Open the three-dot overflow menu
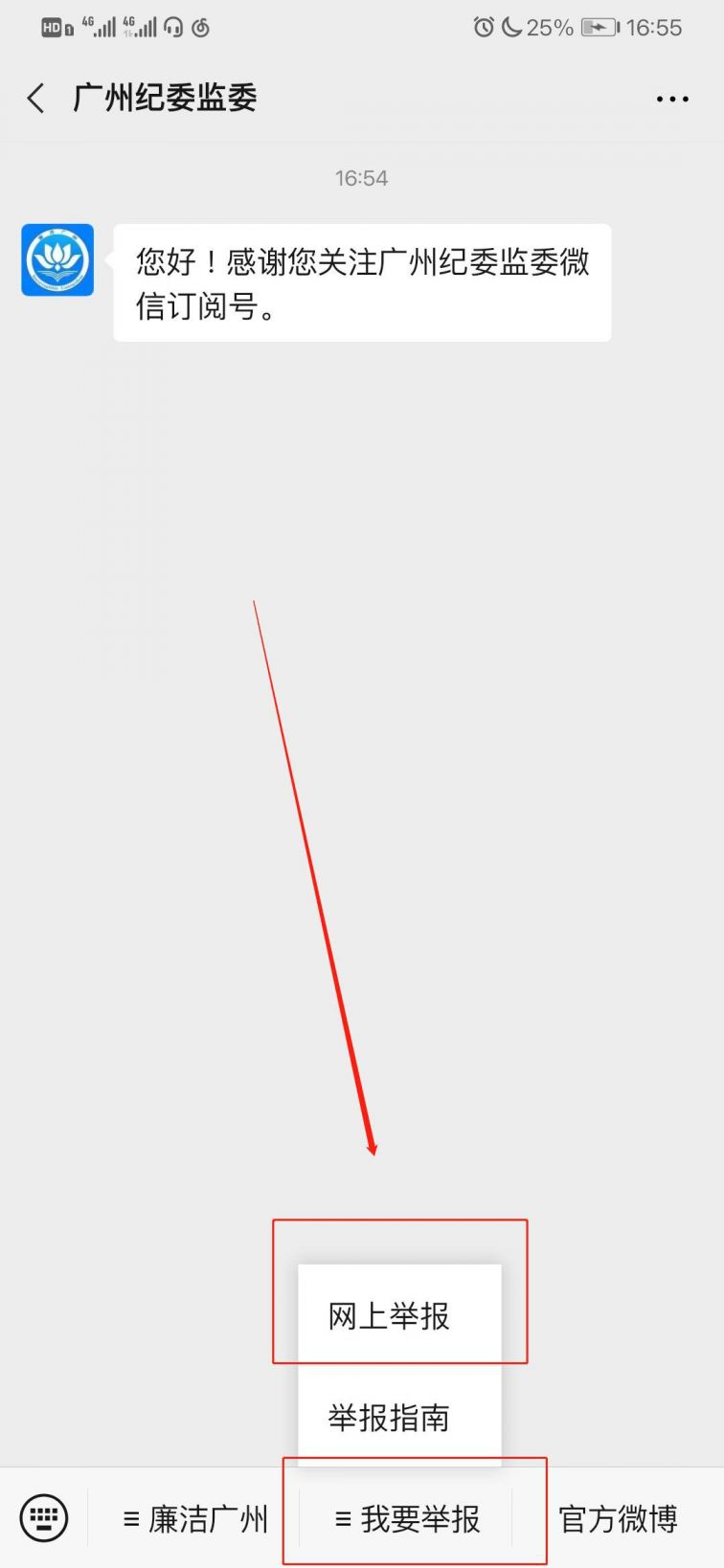 coord(672,99)
